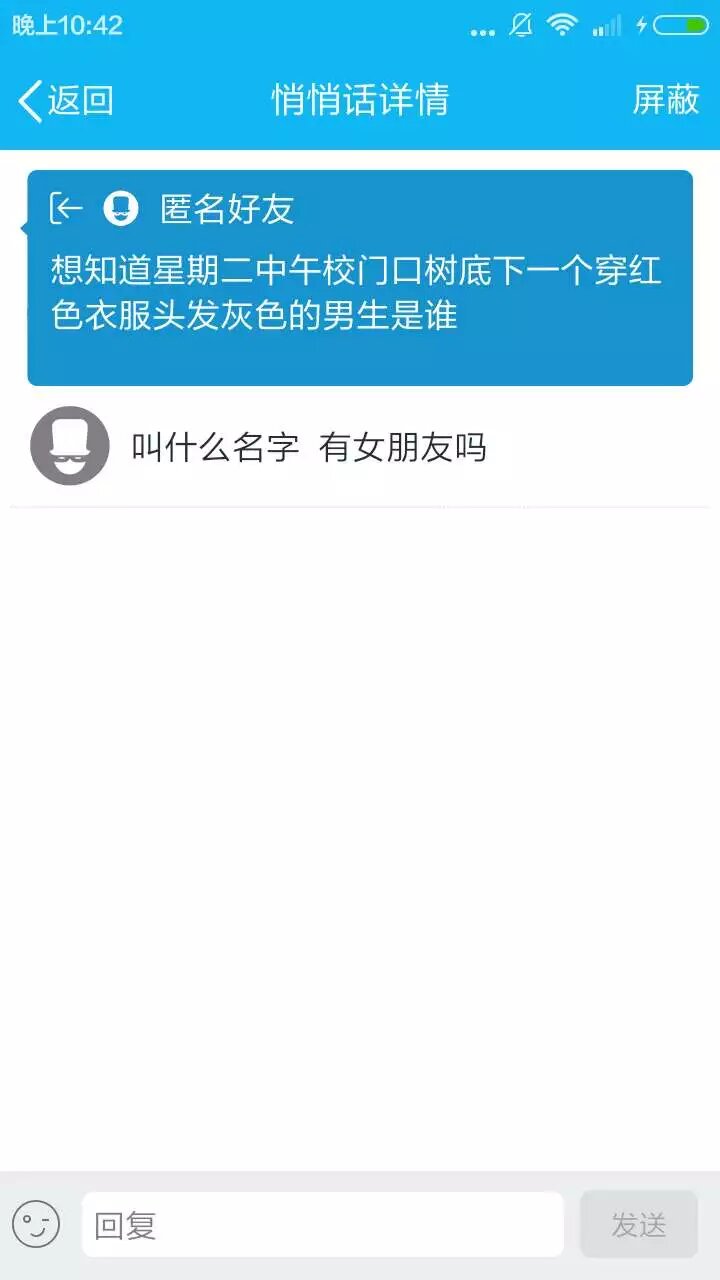Go back using the 返回 button

click(x=66, y=100)
